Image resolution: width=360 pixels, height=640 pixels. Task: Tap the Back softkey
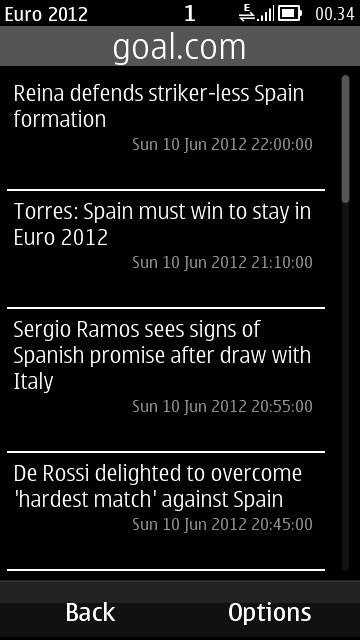point(90,613)
